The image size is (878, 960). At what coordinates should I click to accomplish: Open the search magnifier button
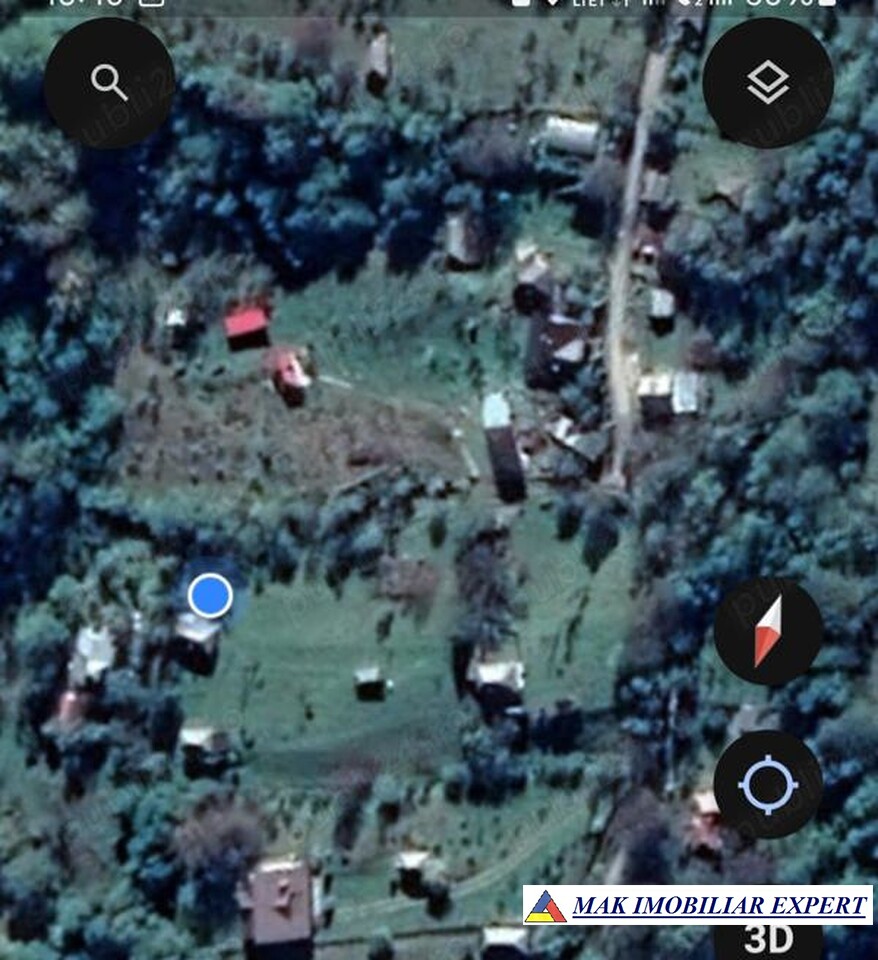click(109, 83)
